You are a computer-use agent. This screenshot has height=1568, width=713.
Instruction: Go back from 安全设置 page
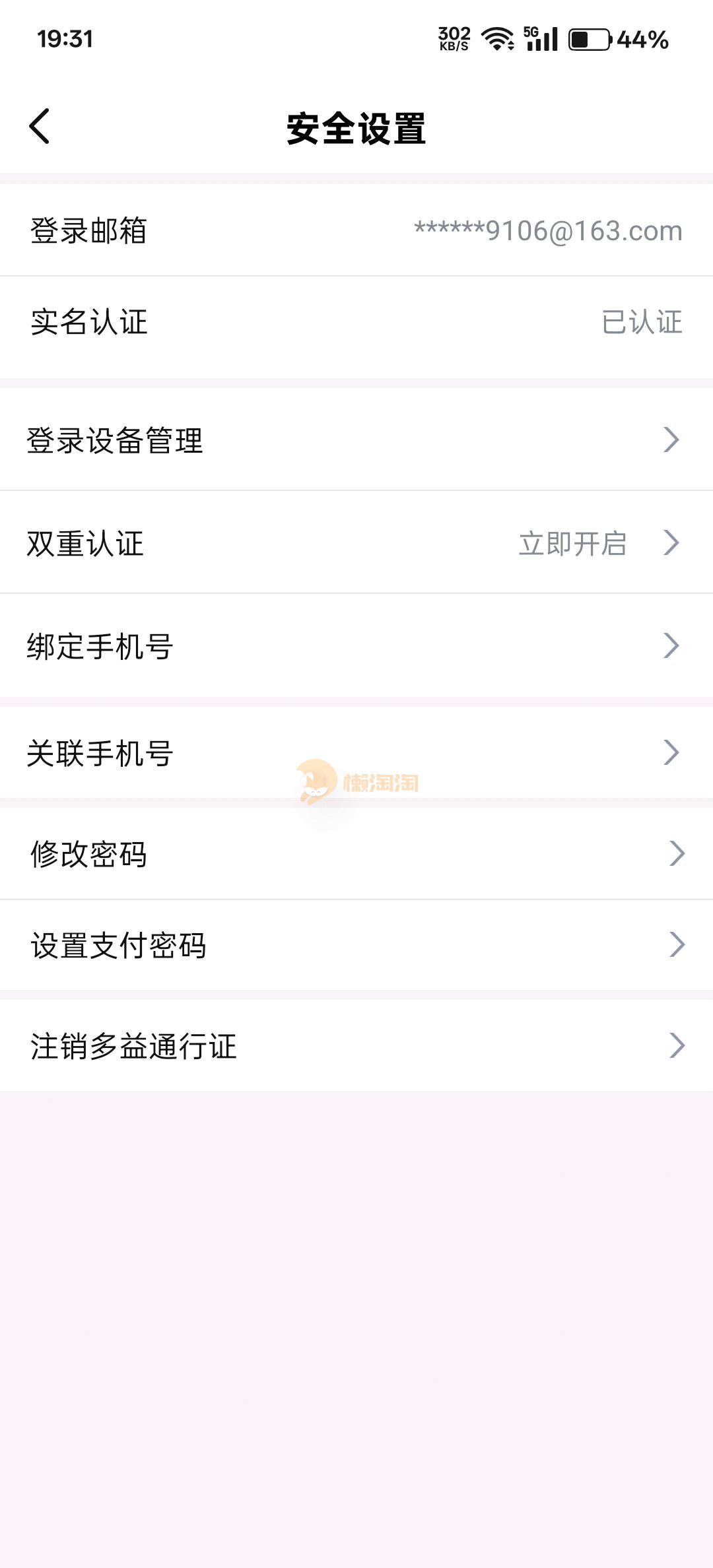(x=40, y=126)
